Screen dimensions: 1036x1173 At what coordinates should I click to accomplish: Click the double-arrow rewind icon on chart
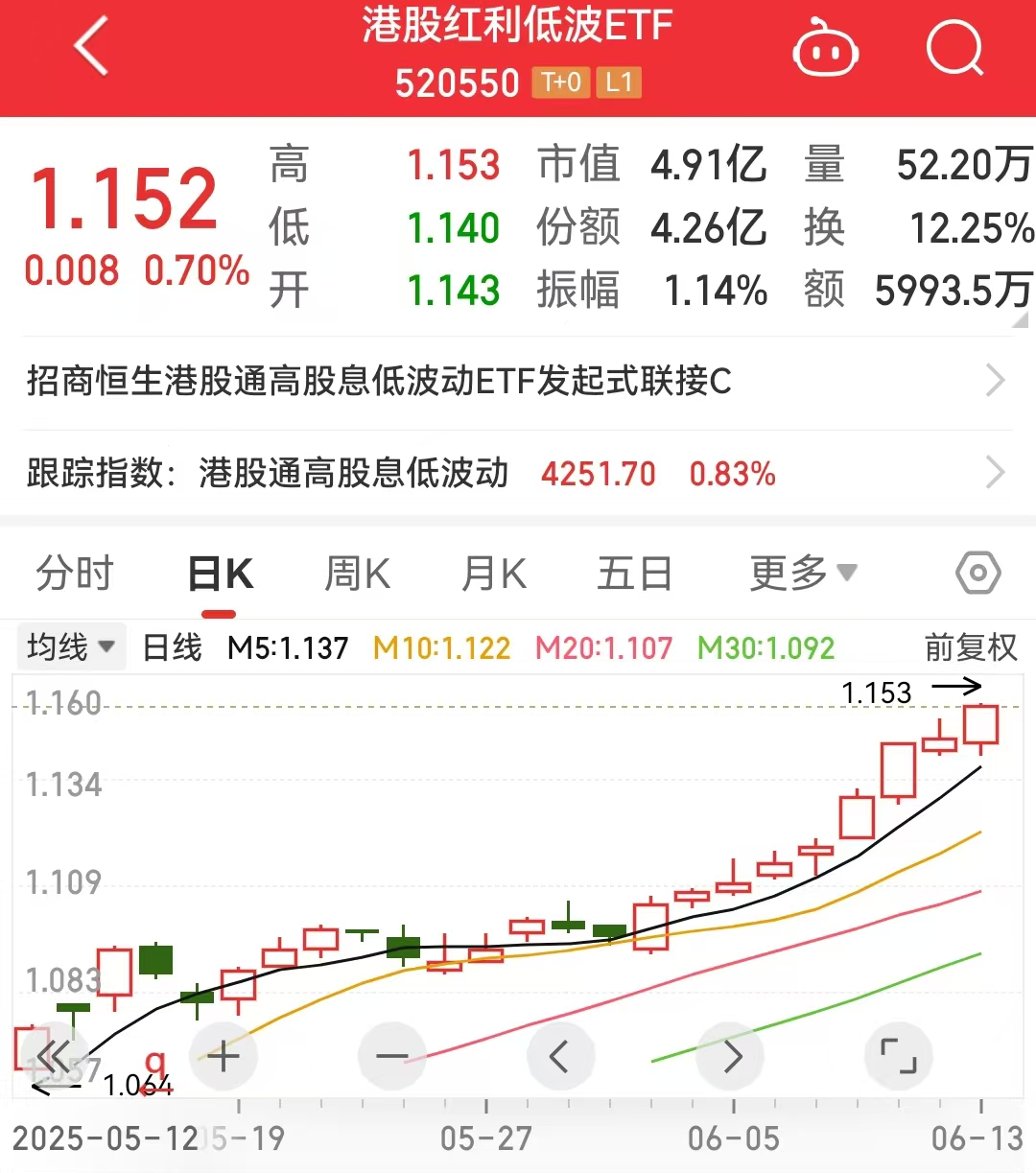click(x=54, y=1055)
